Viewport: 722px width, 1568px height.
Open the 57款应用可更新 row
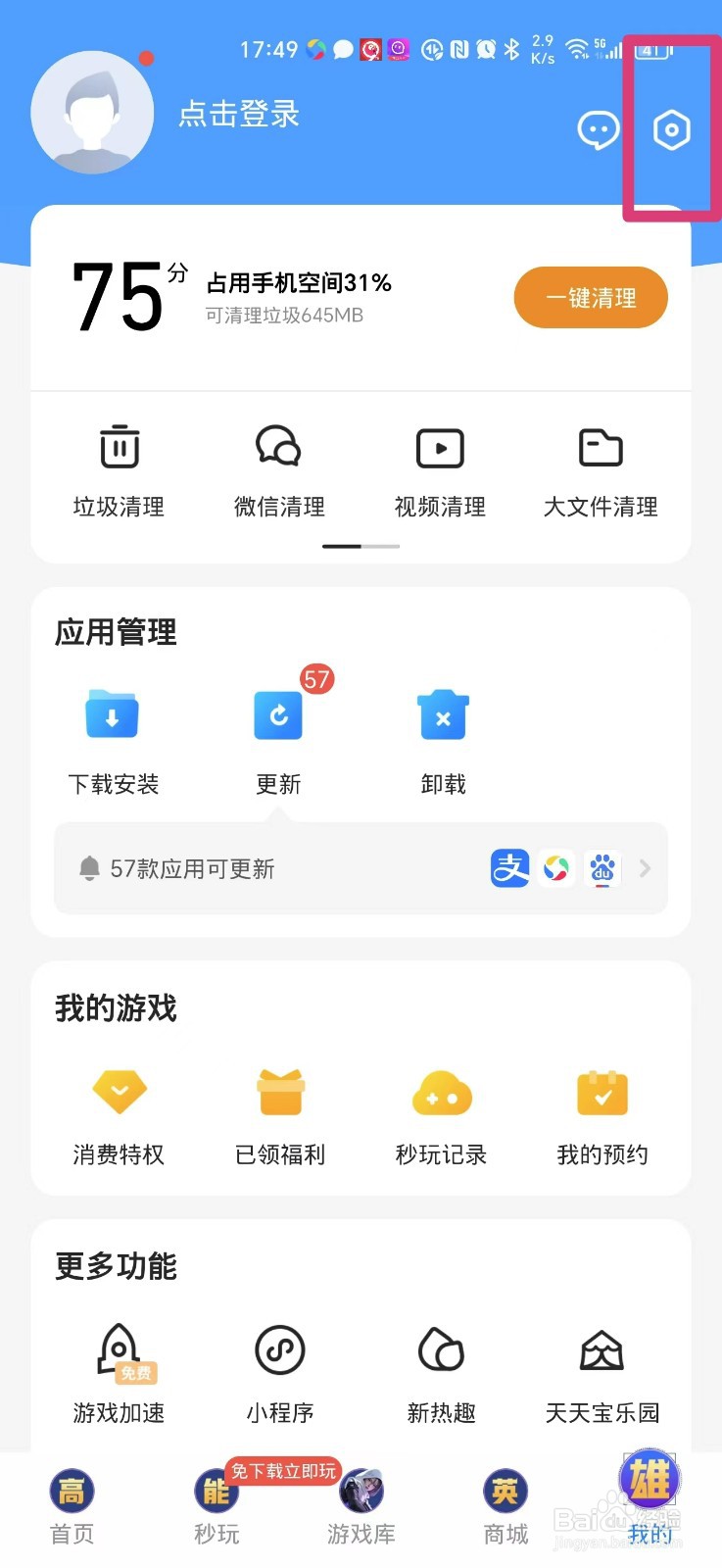click(x=361, y=868)
